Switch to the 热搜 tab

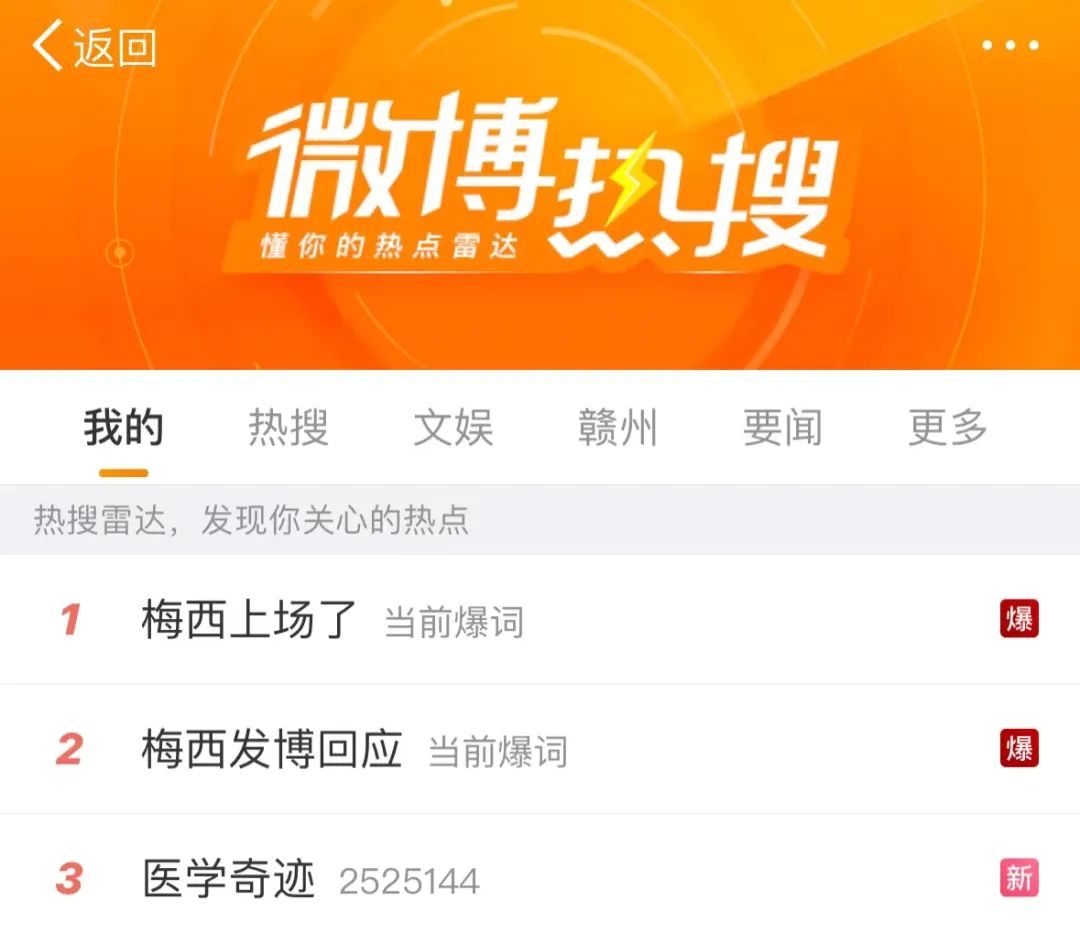pyautogui.click(x=288, y=428)
